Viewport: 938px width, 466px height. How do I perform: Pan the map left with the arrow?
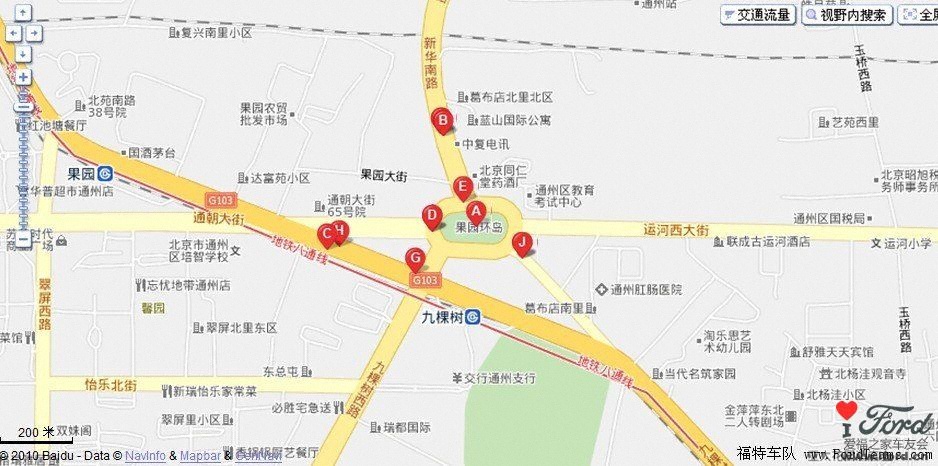[14, 33]
